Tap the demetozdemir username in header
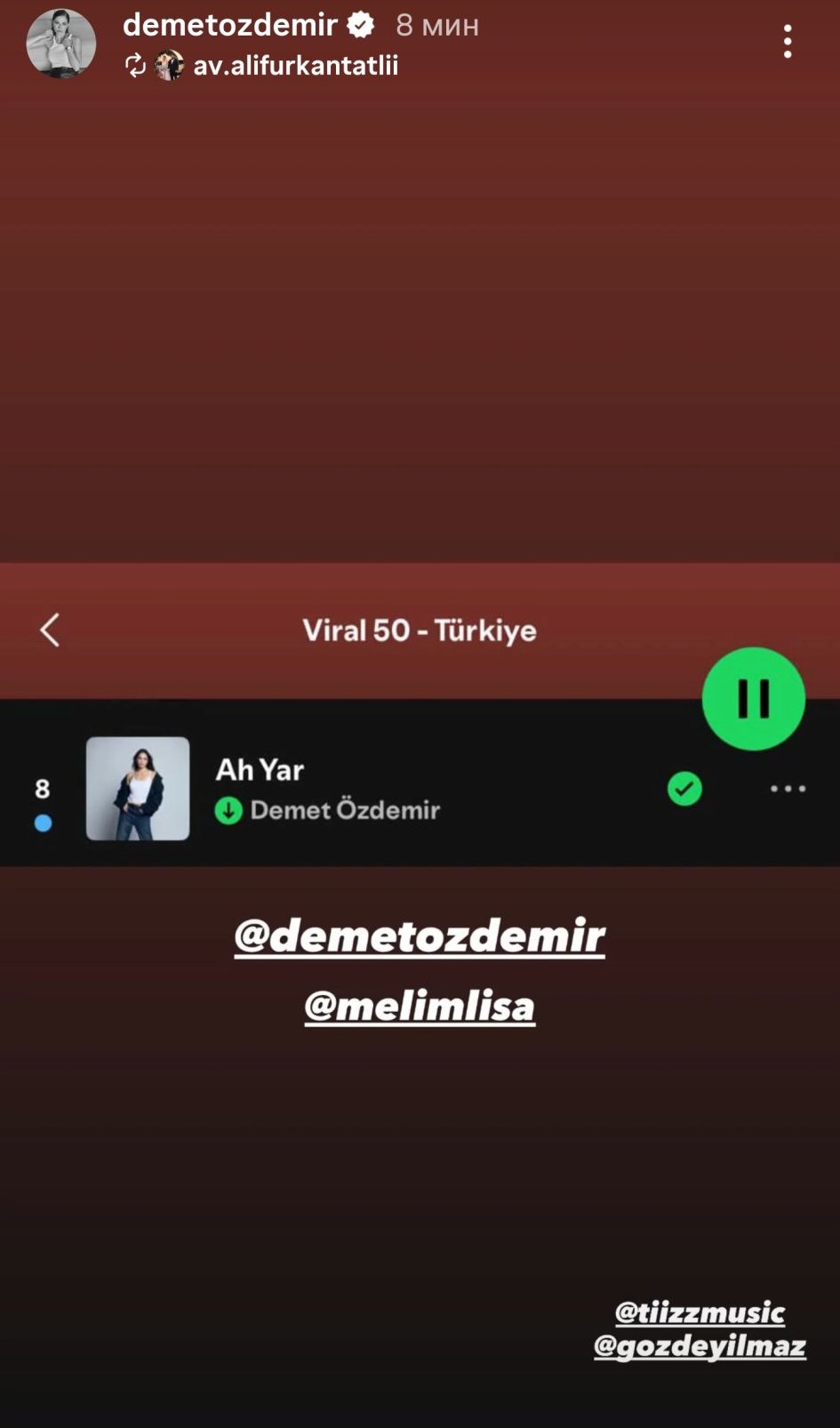The height and width of the screenshot is (1428, 840). pyautogui.click(x=229, y=26)
